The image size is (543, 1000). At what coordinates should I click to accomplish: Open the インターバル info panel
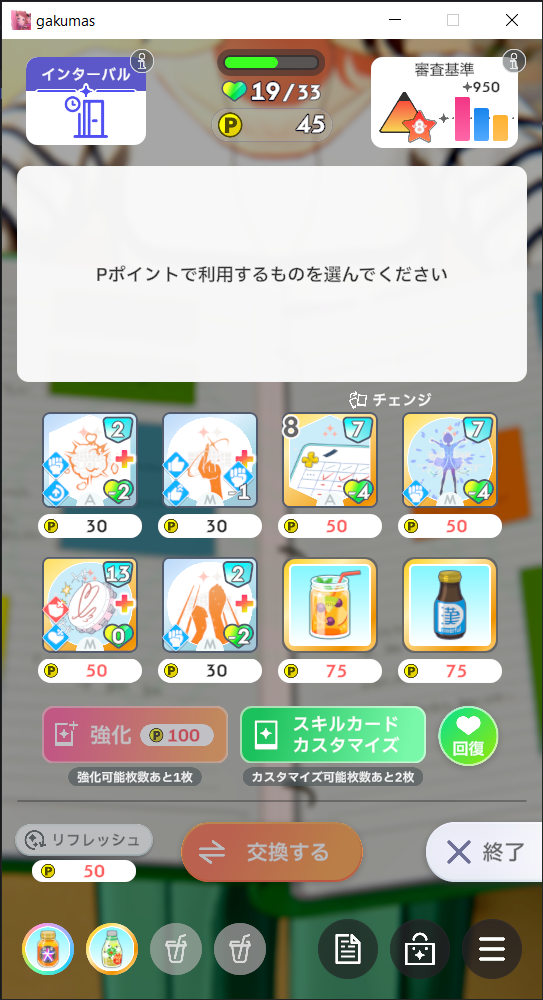point(86,101)
